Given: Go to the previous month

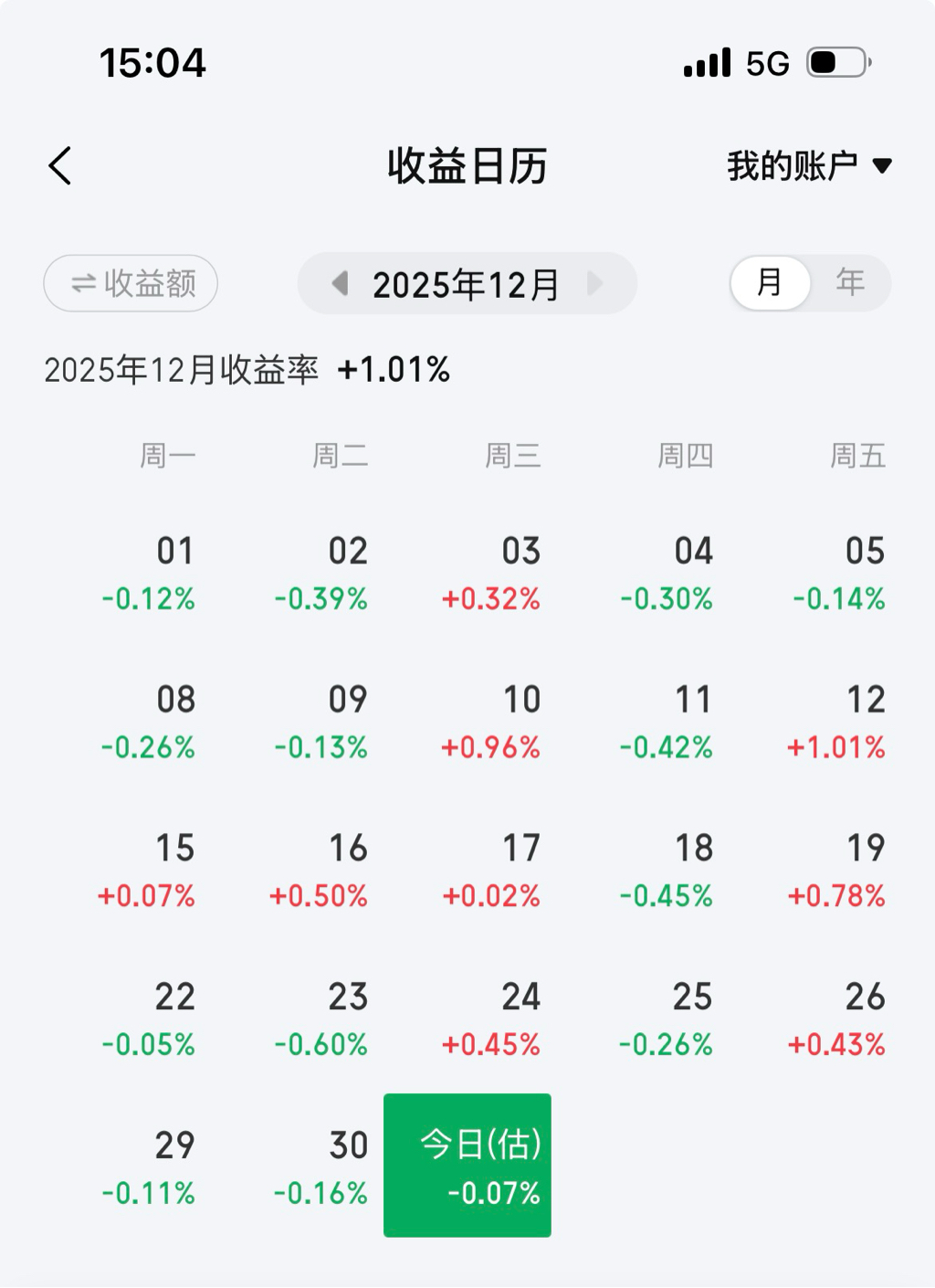Looking at the screenshot, I should pos(341,284).
